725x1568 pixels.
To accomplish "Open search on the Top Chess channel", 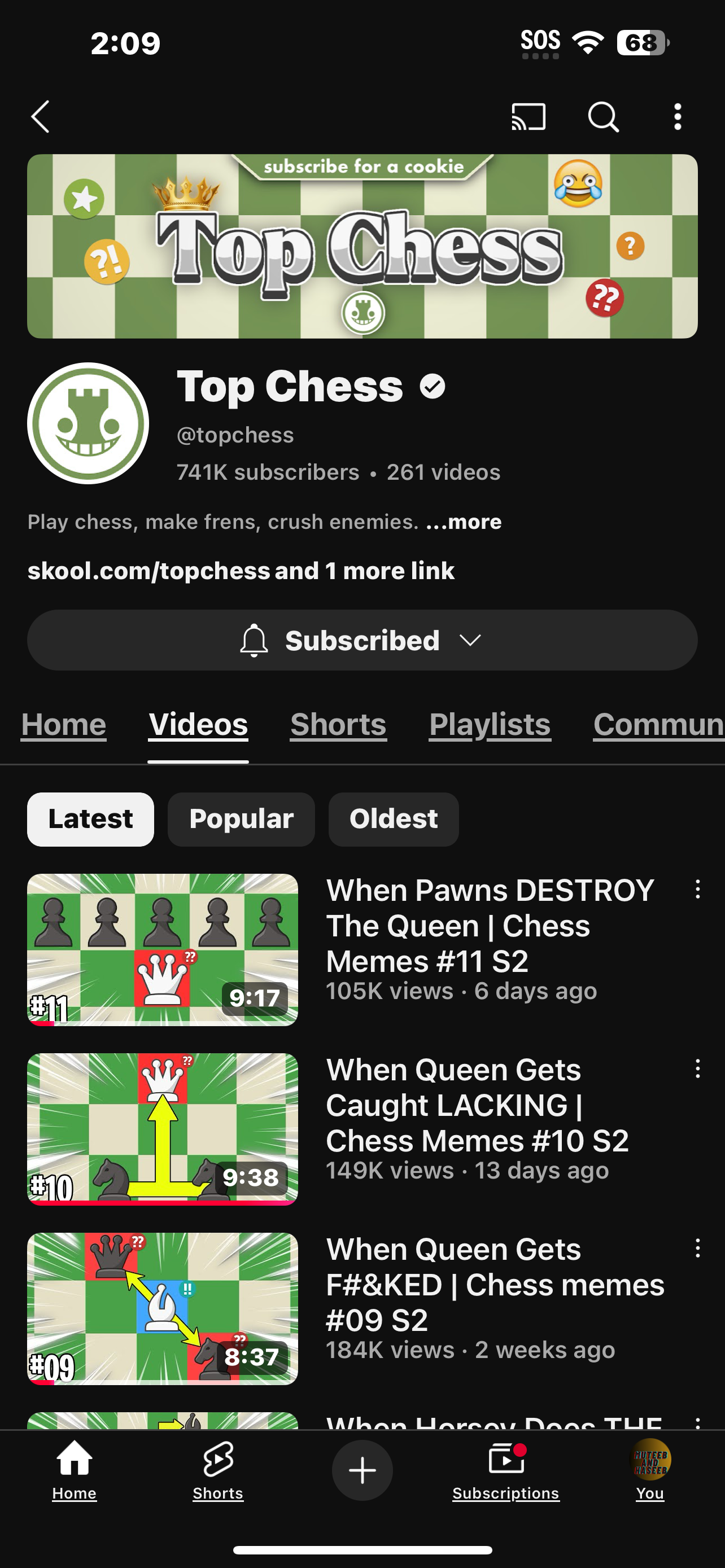I will (602, 117).
